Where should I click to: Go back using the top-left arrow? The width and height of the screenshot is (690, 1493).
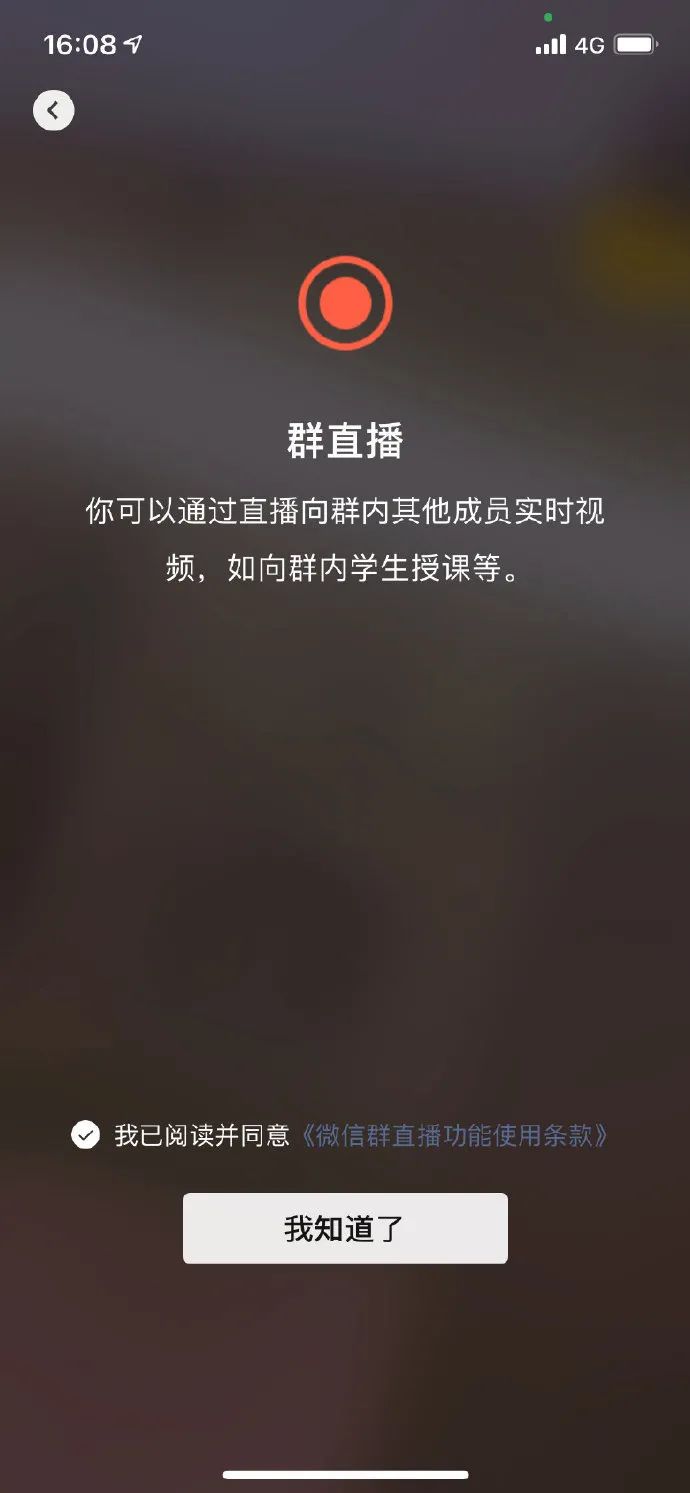point(53,110)
